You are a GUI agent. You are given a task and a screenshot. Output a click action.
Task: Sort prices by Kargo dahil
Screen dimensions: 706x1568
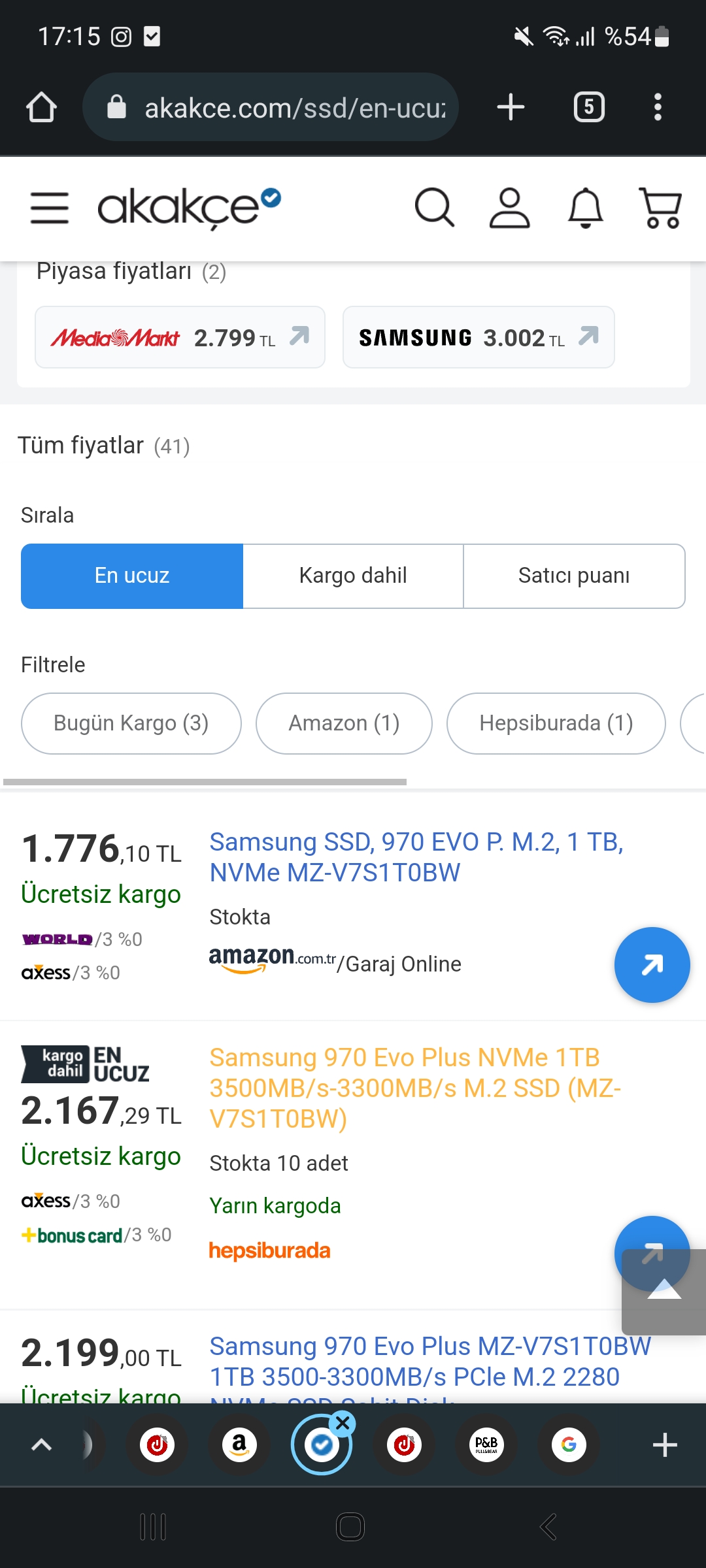(x=353, y=576)
